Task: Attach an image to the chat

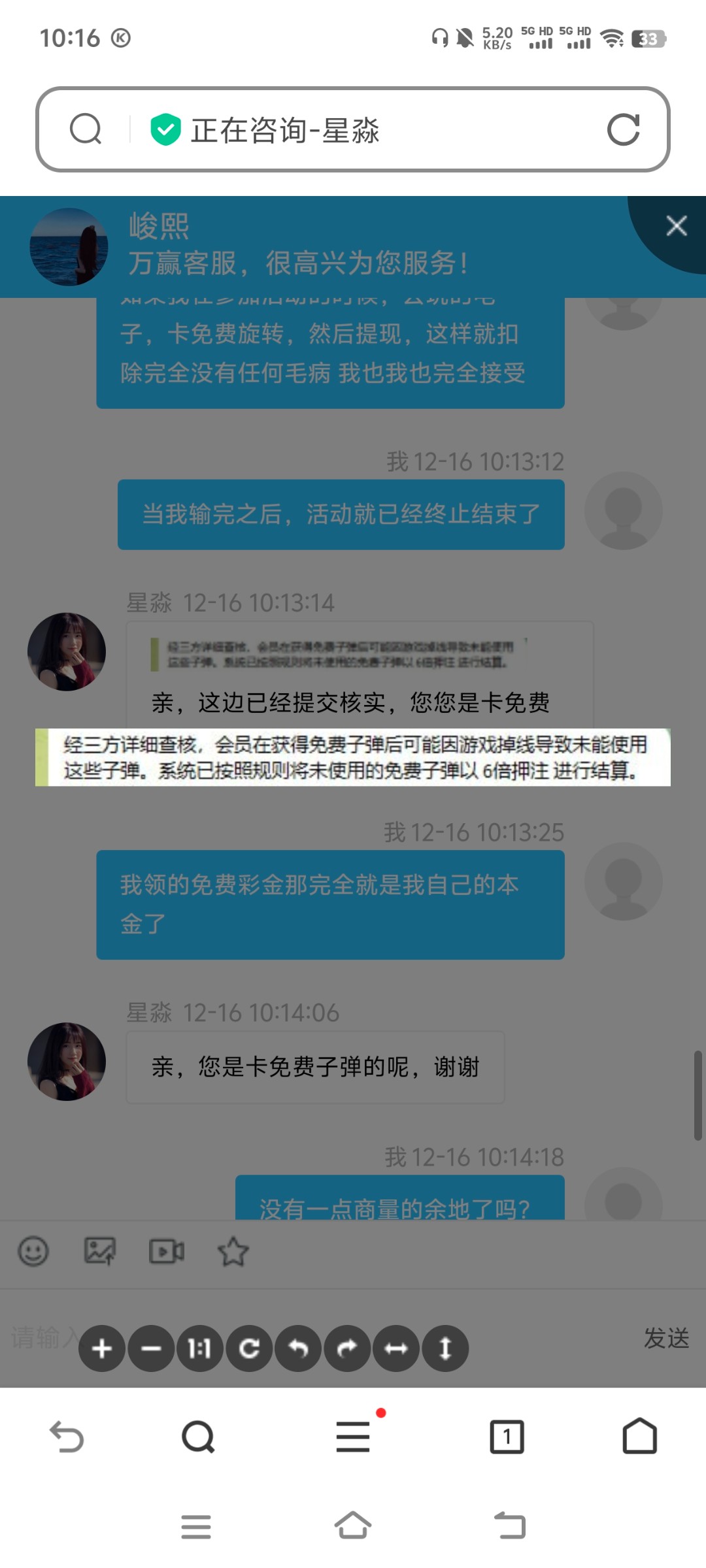Action: [100, 1251]
